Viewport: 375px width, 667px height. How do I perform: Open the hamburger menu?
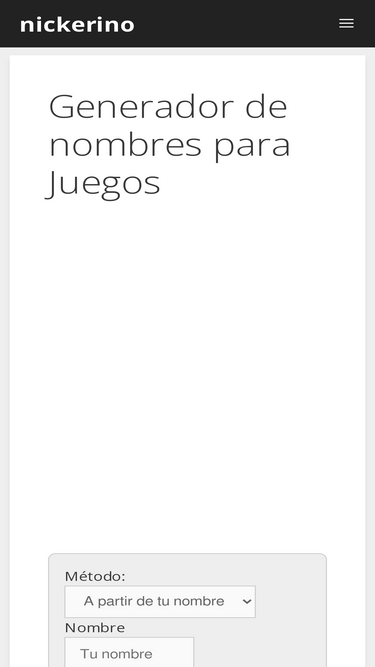click(346, 23)
